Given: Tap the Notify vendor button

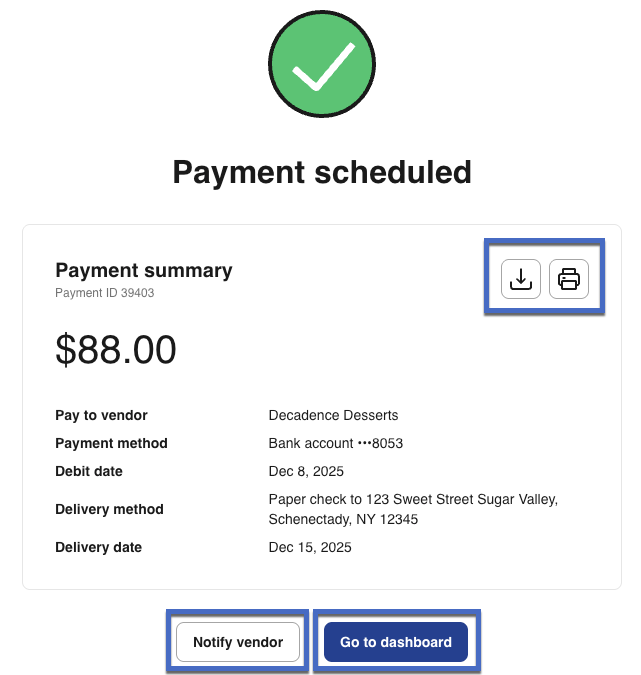Looking at the screenshot, I should 238,642.
